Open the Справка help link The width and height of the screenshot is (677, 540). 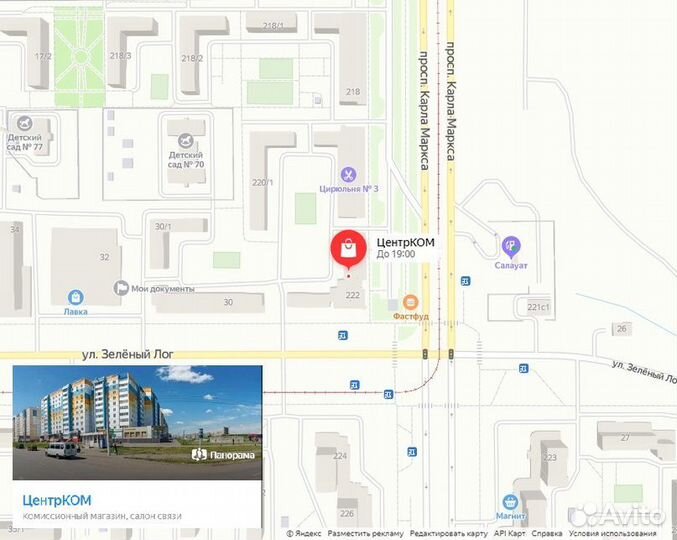547,534
